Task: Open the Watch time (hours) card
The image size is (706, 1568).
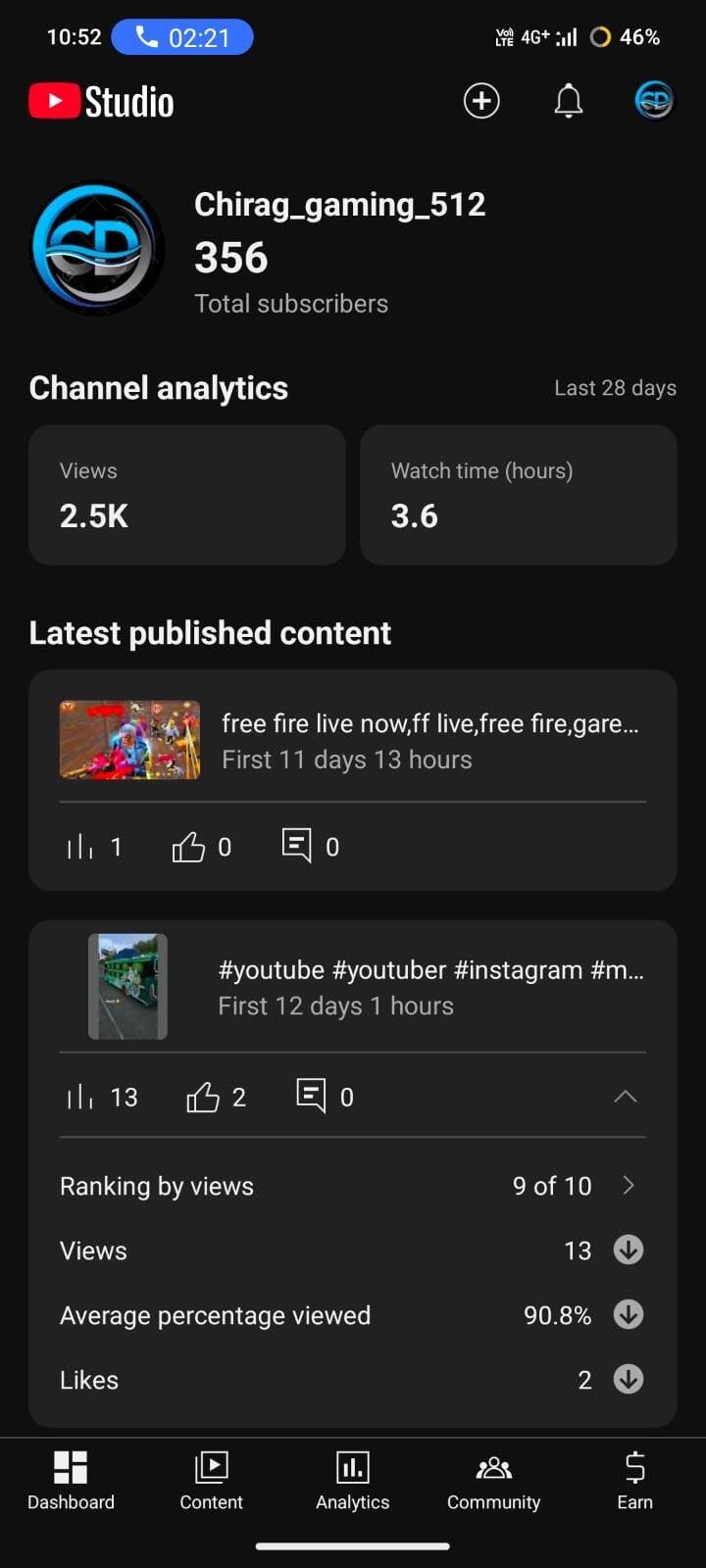Action: coord(519,495)
